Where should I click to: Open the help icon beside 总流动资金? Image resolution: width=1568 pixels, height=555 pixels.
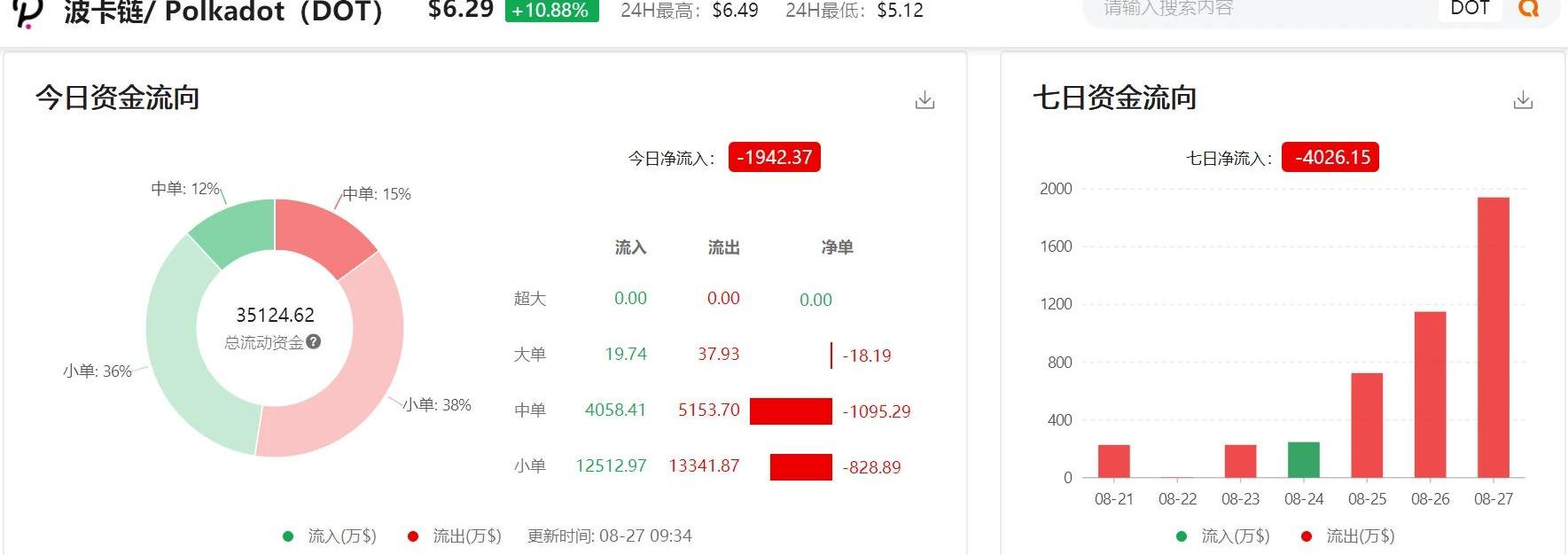(314, 341)
